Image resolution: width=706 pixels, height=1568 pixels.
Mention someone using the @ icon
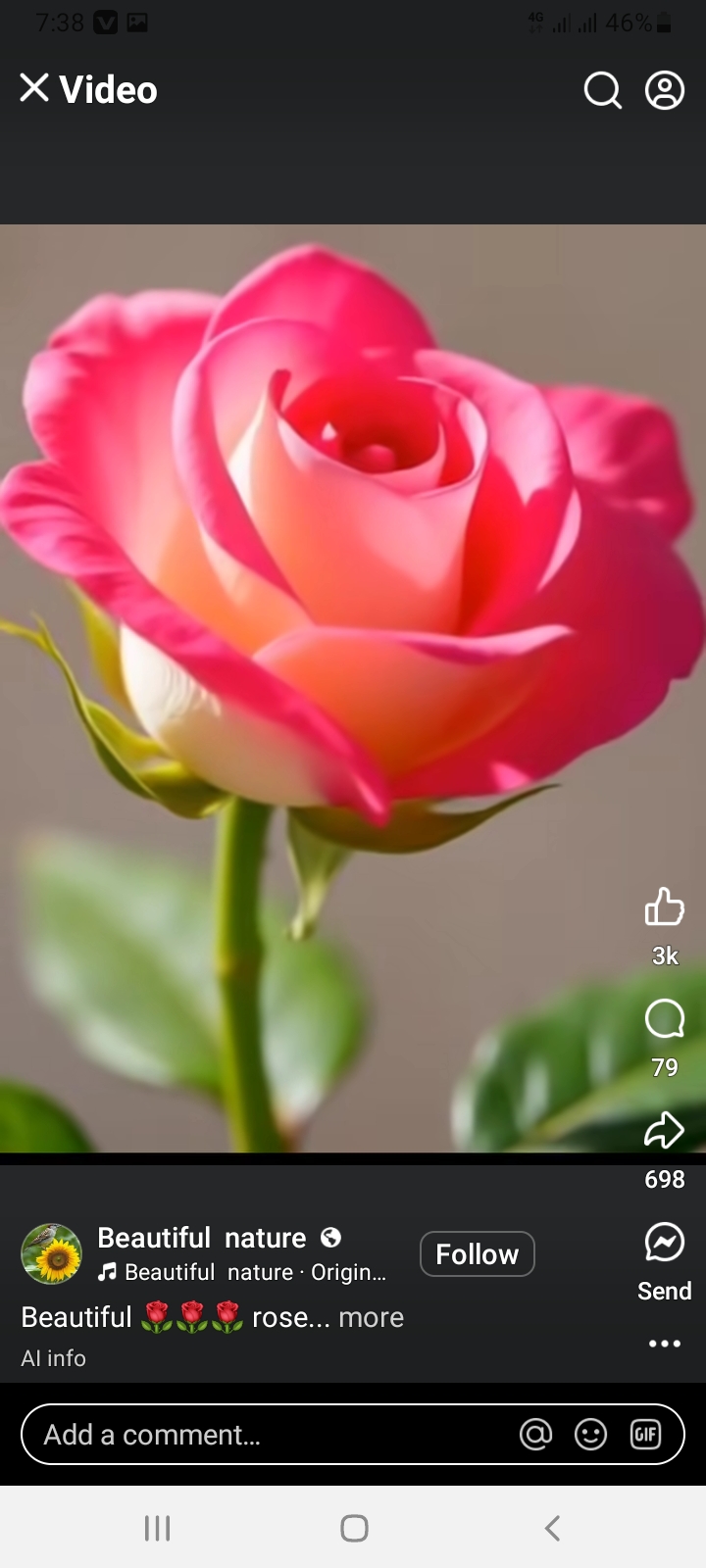535,1435
